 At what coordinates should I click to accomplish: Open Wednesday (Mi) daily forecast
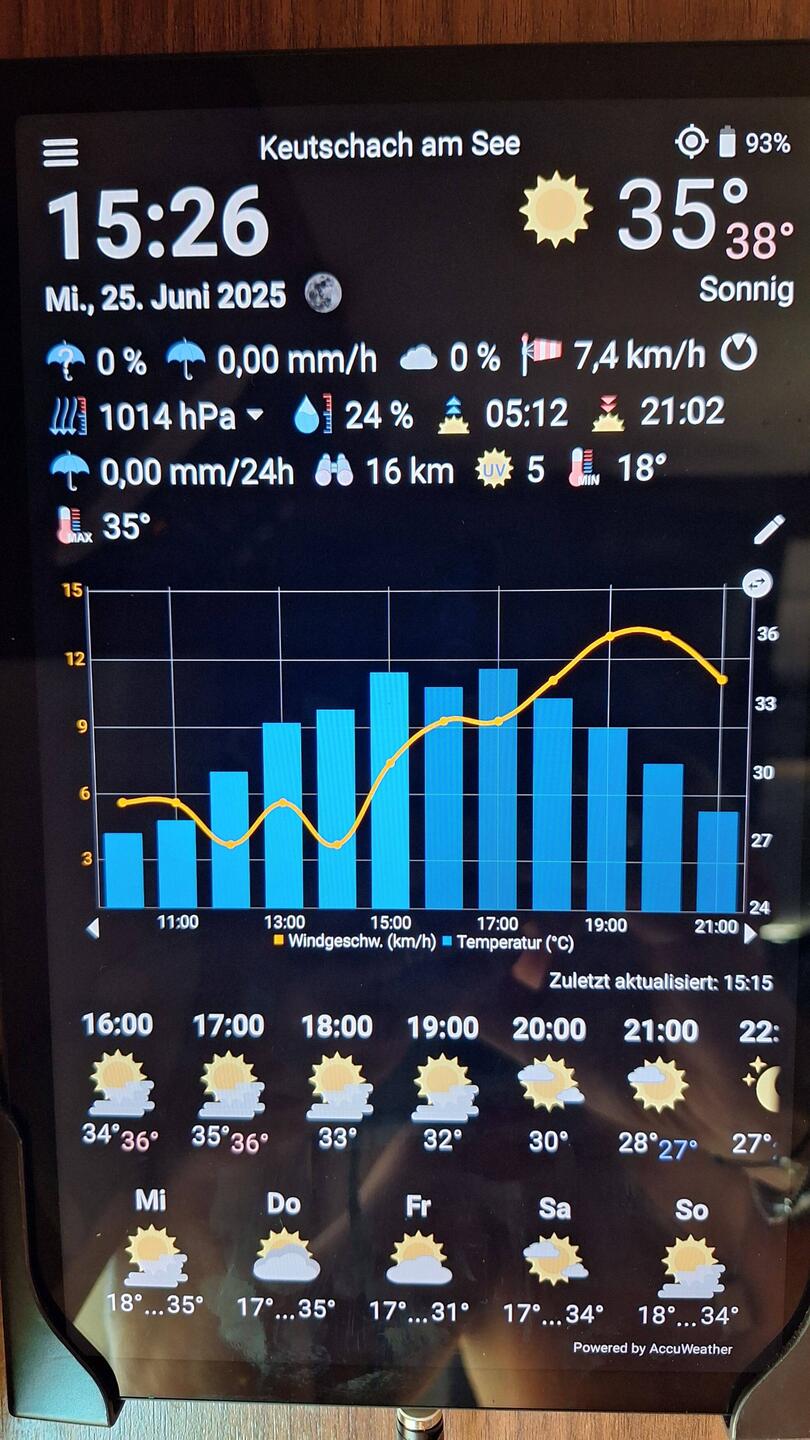click(x=153, y=1254)
